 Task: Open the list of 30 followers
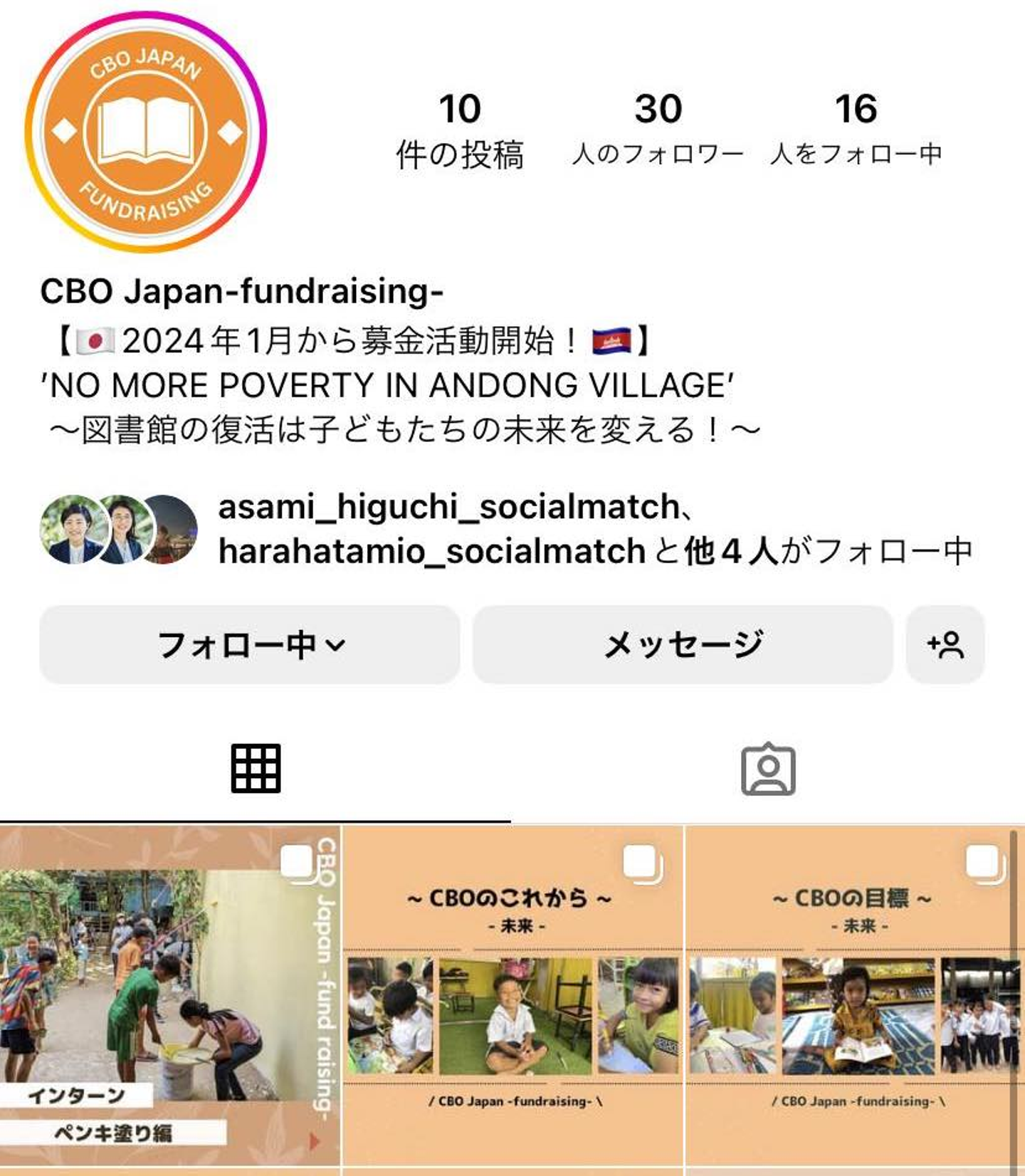[658, 129]
